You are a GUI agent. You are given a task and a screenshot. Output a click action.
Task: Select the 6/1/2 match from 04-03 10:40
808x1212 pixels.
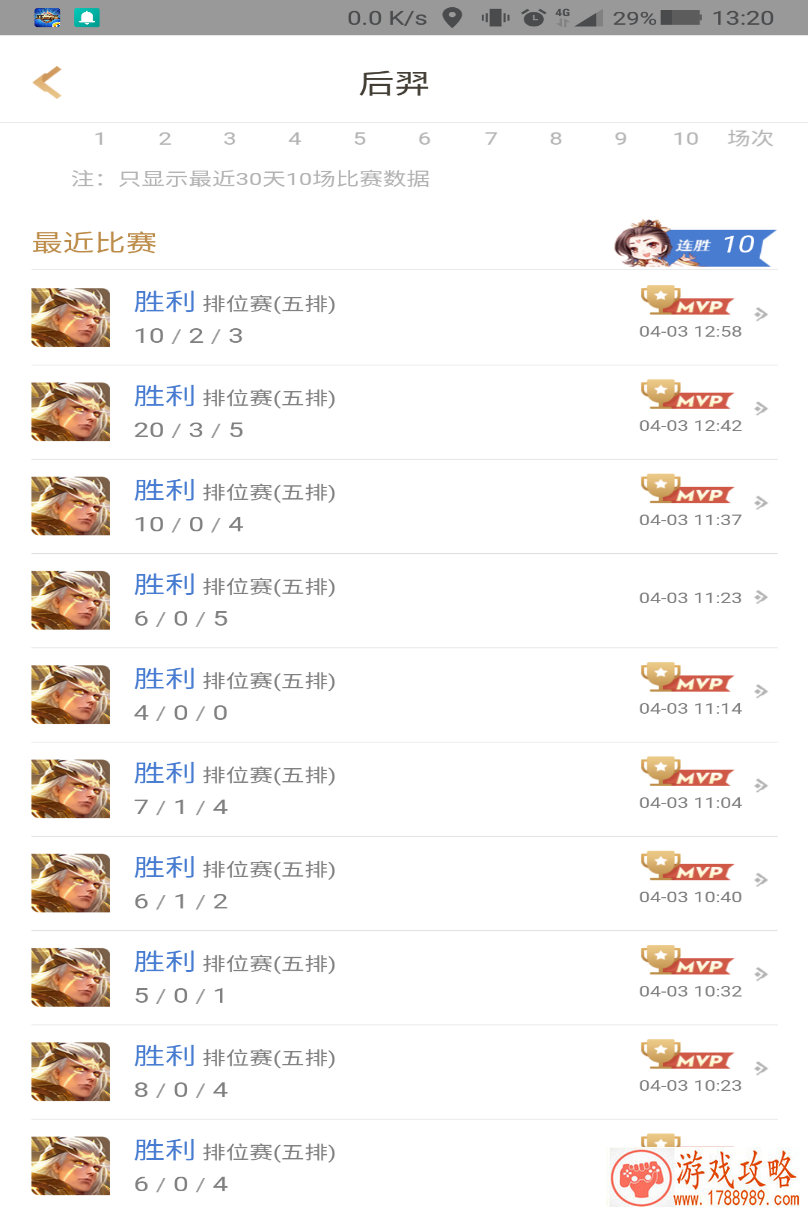click(x=403, y=883)
